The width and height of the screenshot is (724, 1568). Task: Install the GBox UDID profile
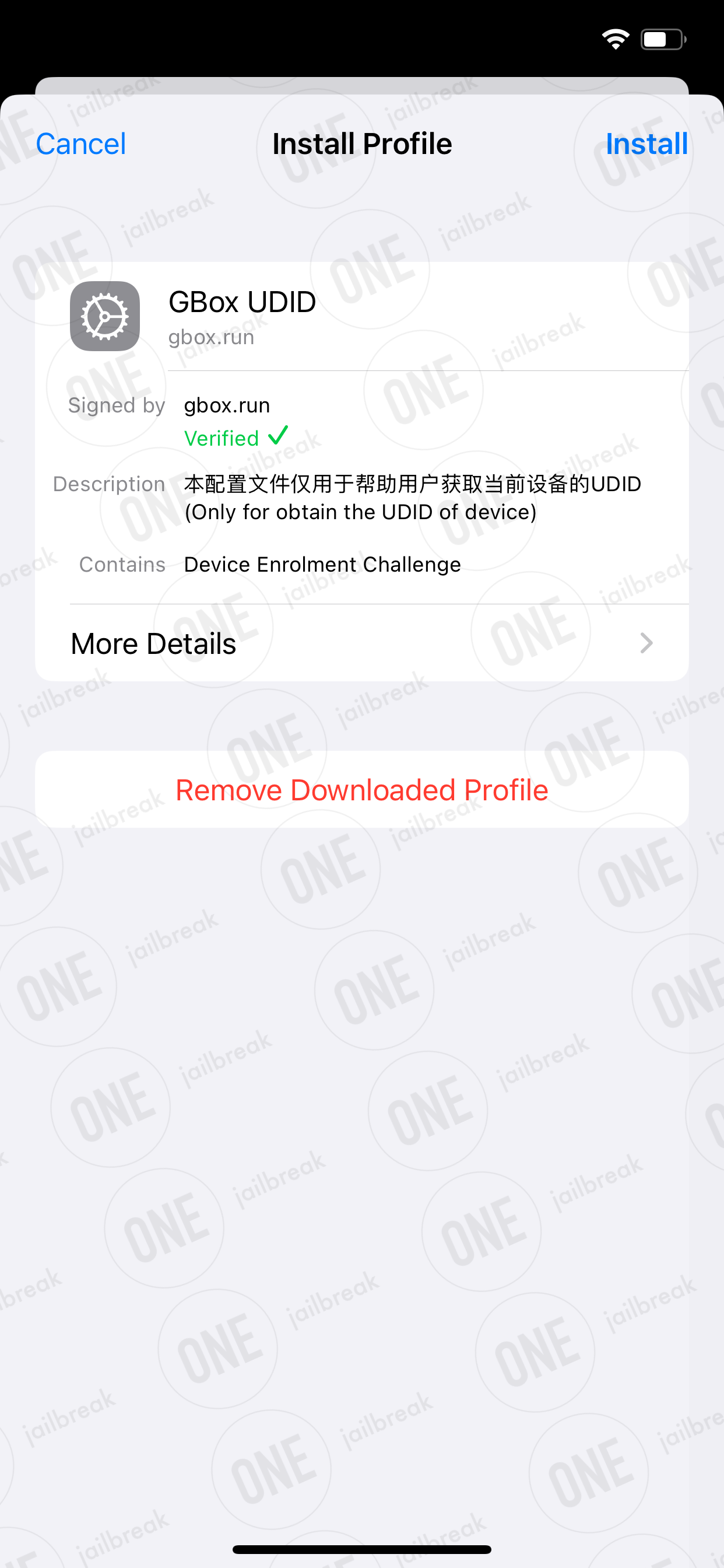coord(646,144)
